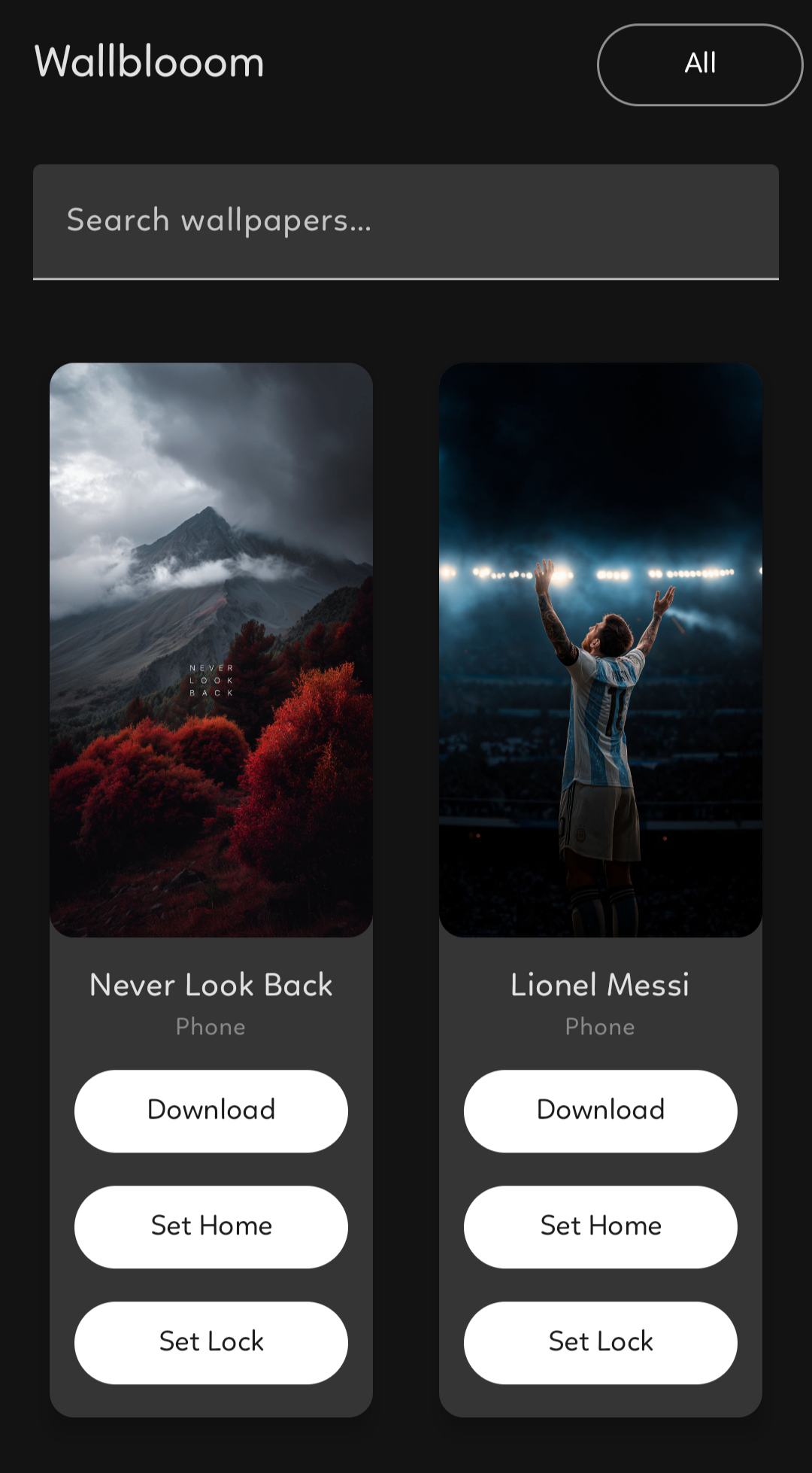812x1473 pixels.
Task: Open the All category filter
Action: [699, 65]
